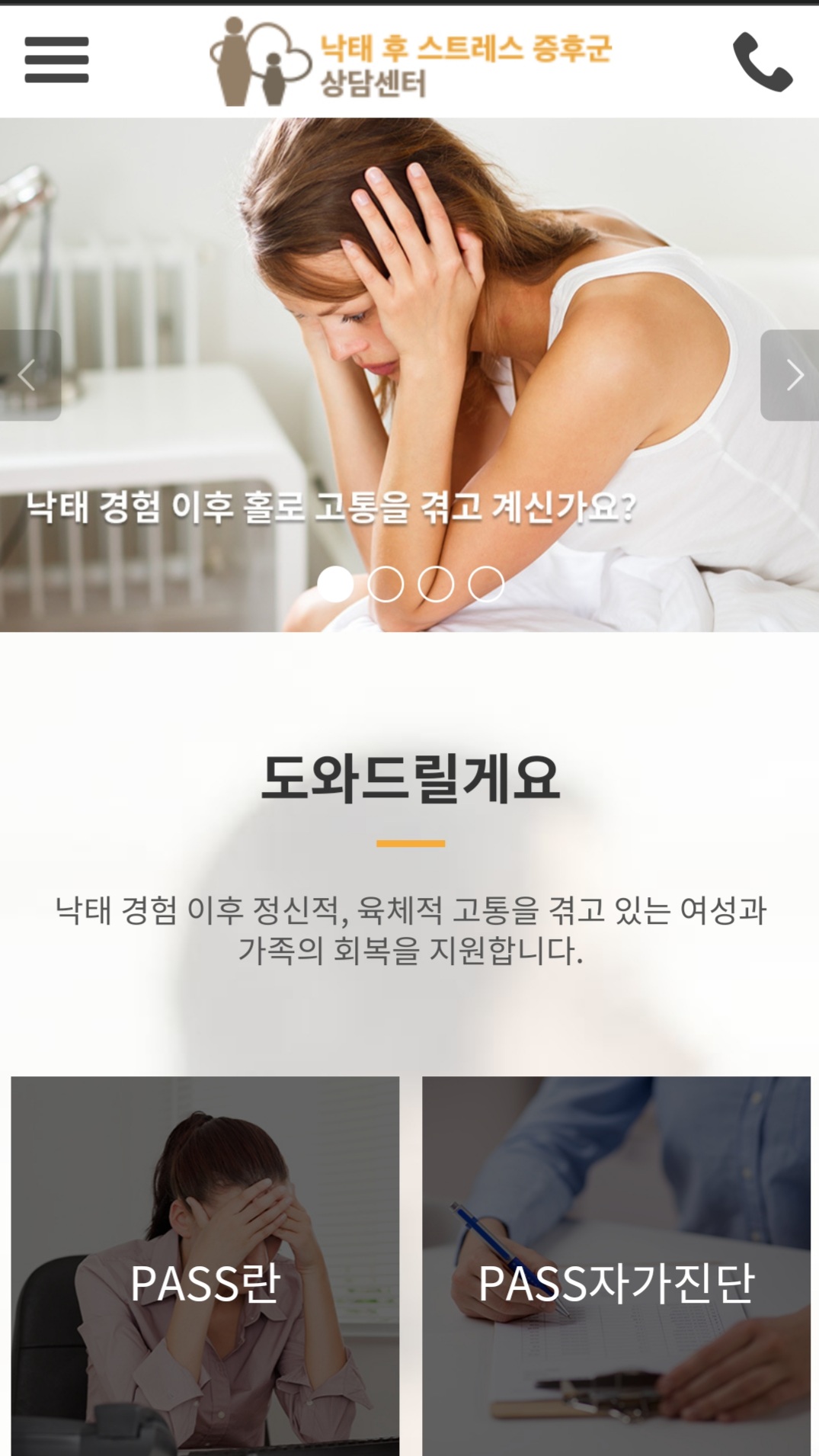819x1456 pixels.
Task: Open the counseling center logo home link
Action: click(410, 63)
